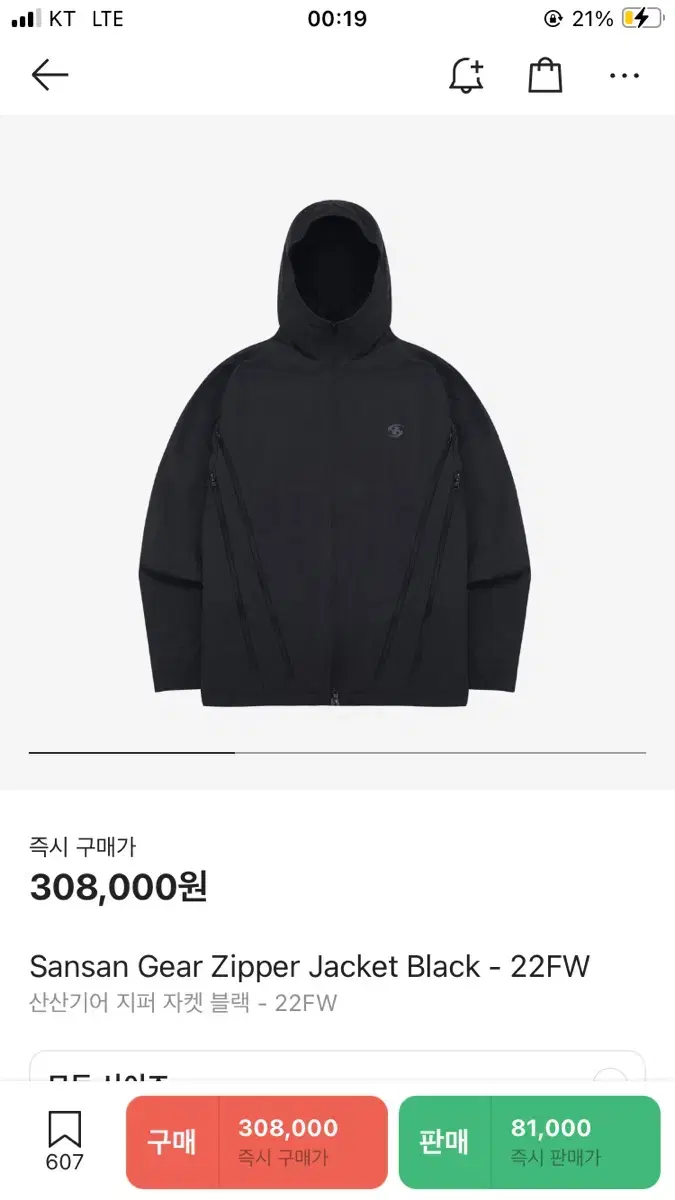Go back using the arrow icon
Viewport: 675px width, 1200px height.
point(49,75)
